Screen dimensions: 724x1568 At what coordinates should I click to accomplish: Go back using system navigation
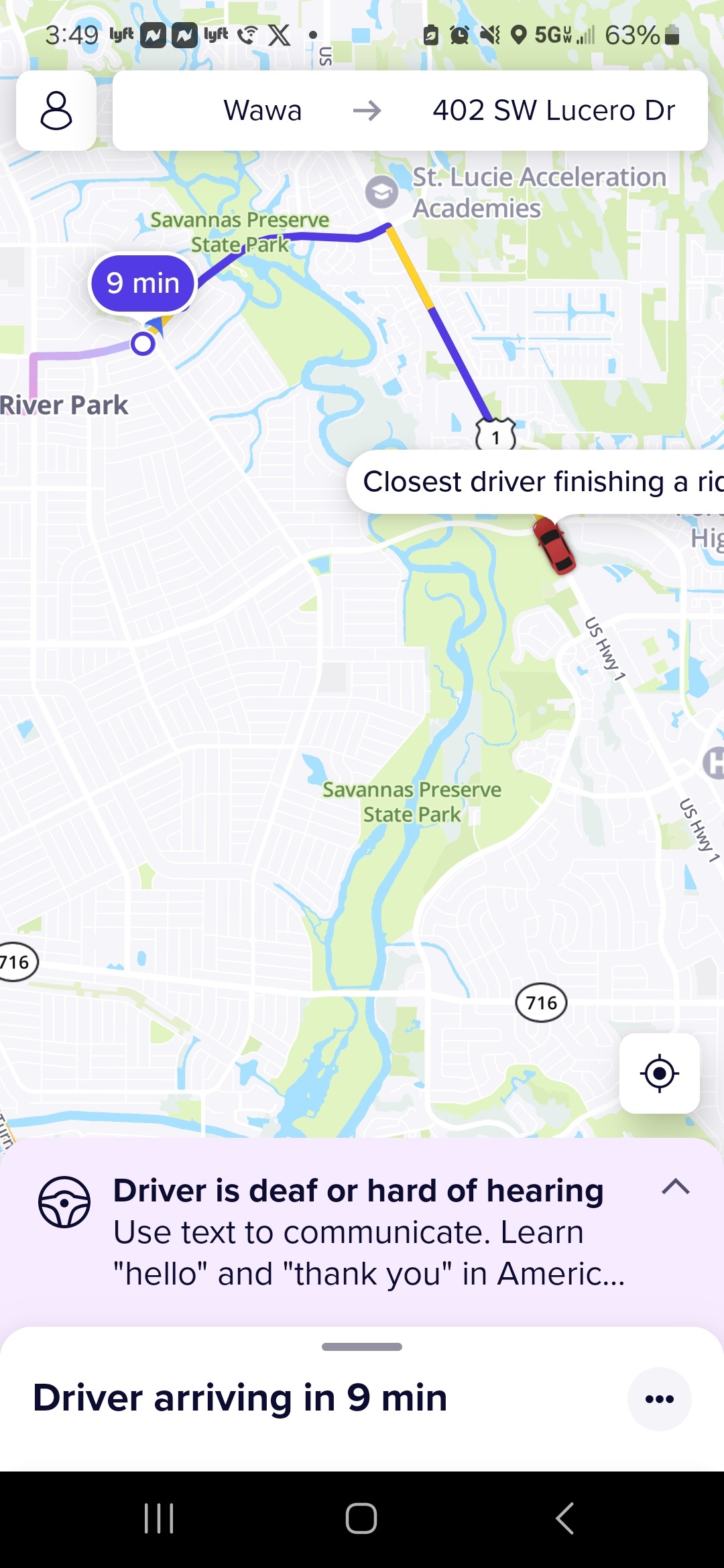(564, 1518)
